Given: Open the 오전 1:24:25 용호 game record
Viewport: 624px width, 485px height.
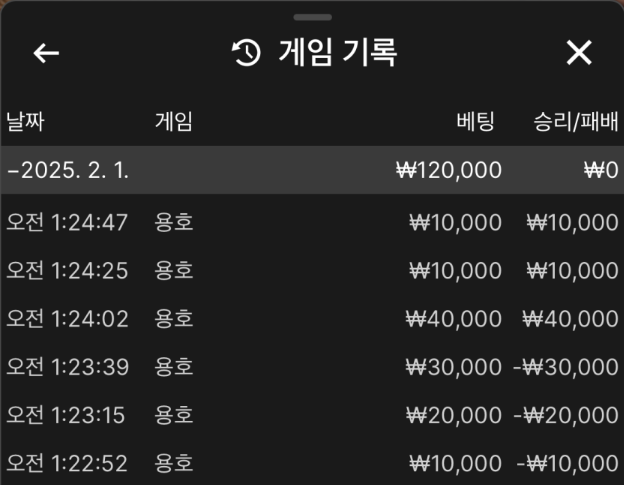Looking at the screenshot, I should [x=312, y=270].
